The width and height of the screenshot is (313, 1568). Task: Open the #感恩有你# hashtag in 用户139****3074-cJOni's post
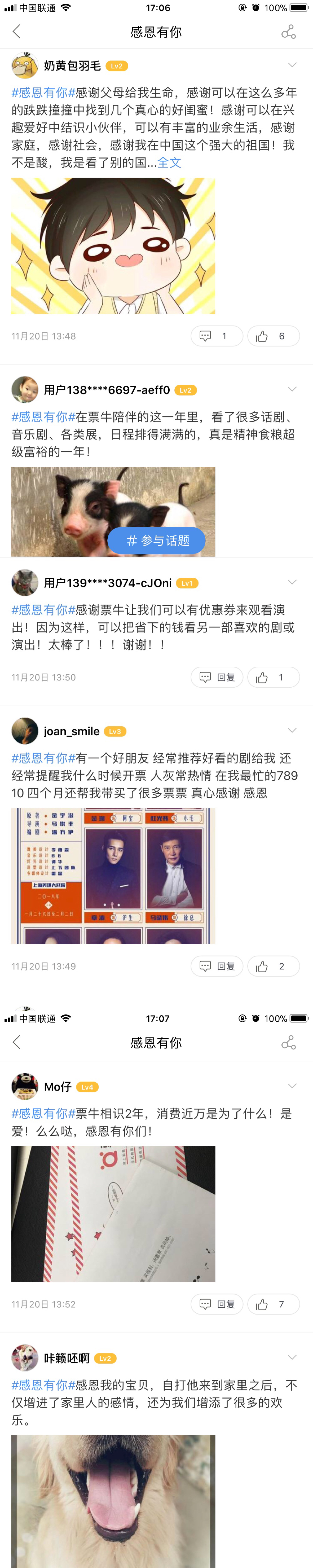(x=43, y=610)
